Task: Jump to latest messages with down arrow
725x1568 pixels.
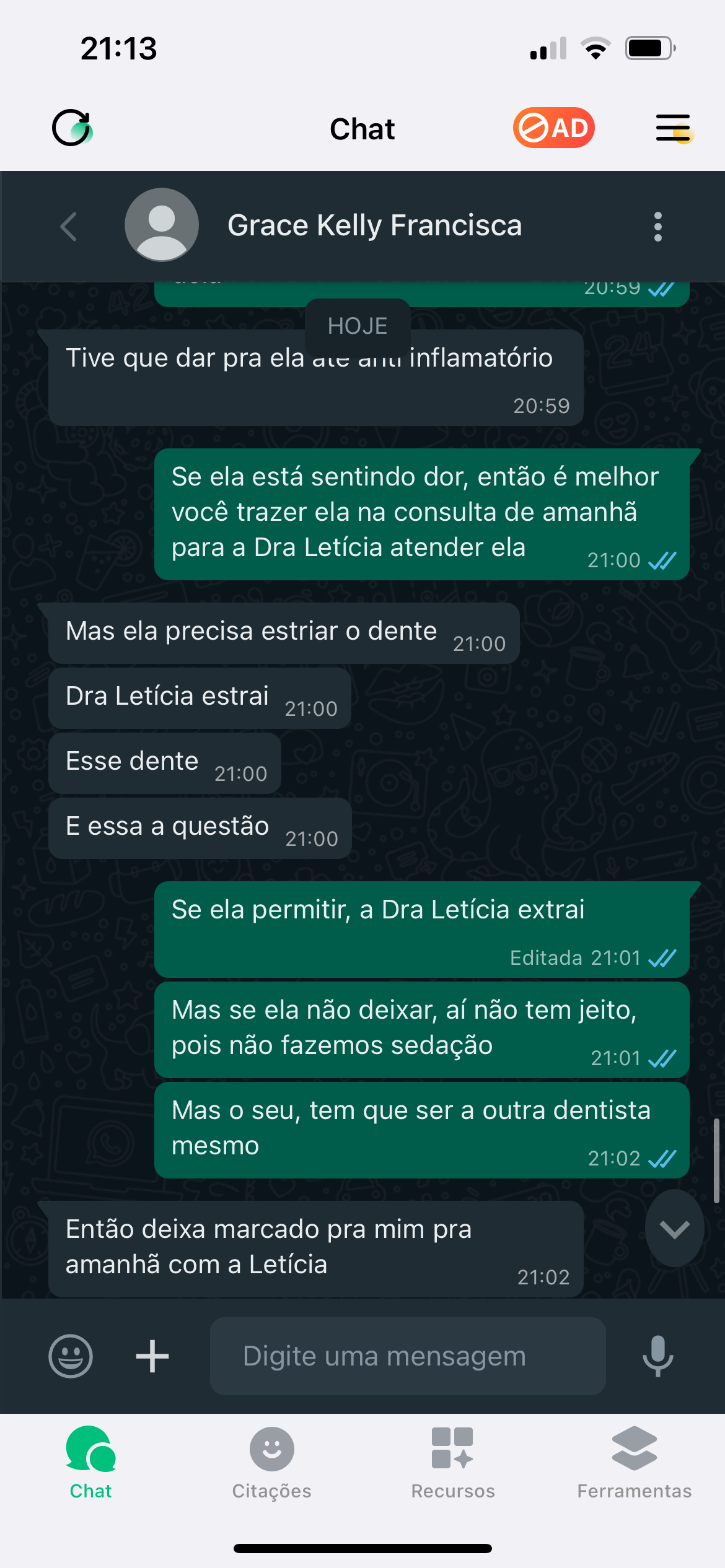Action: click(x=674, y=1229)
